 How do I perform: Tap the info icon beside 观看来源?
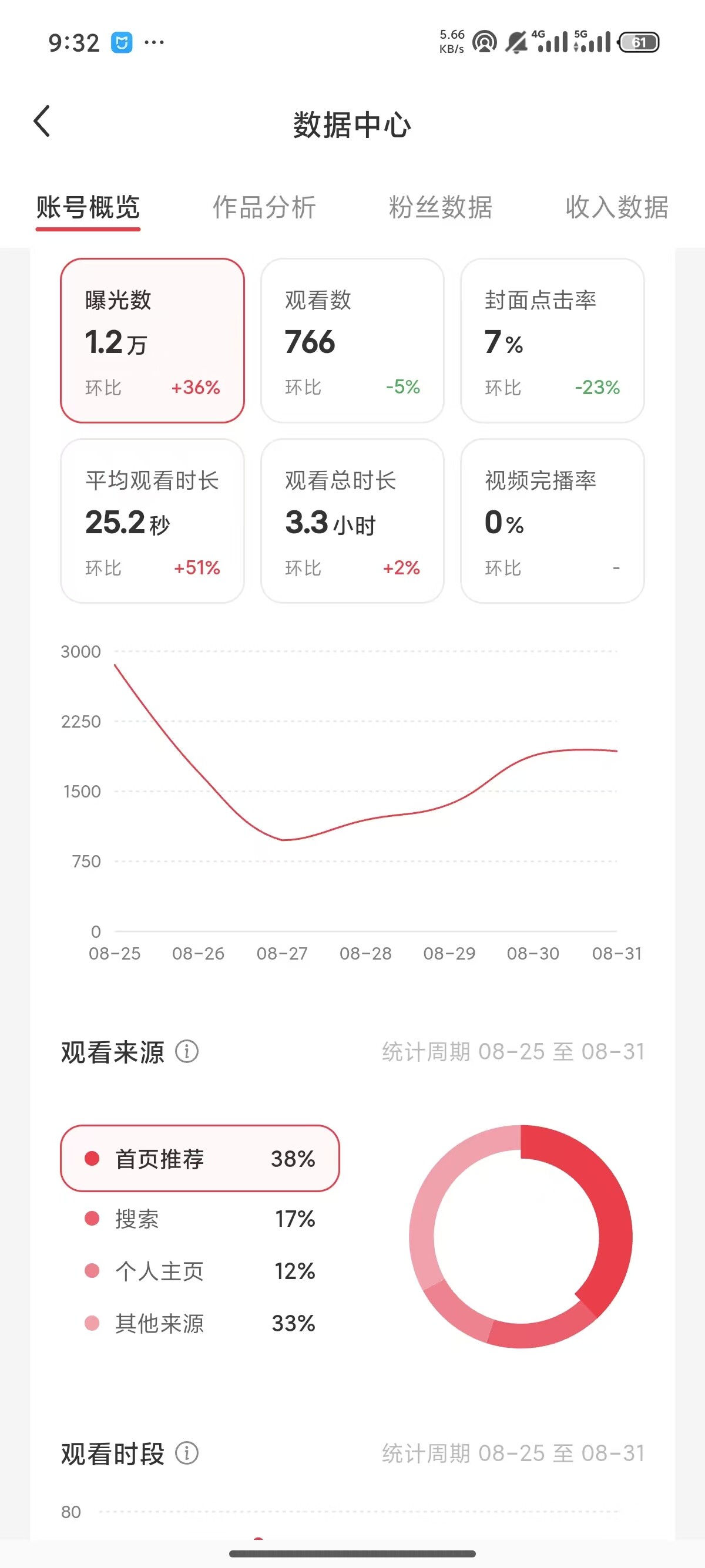(x=187, y=1051)
